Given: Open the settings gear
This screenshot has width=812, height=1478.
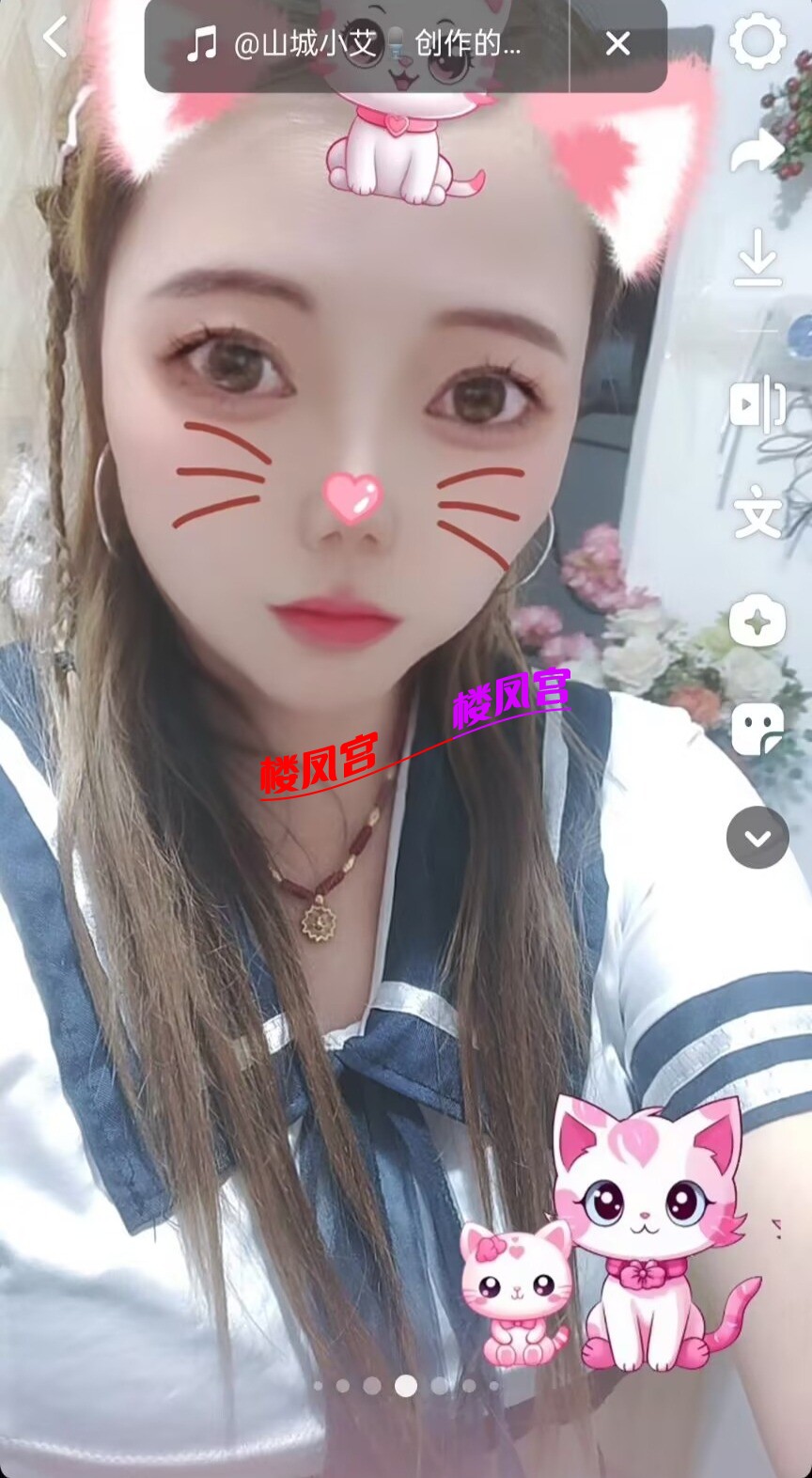Looking at the screenshot, I should click(757, 41).
